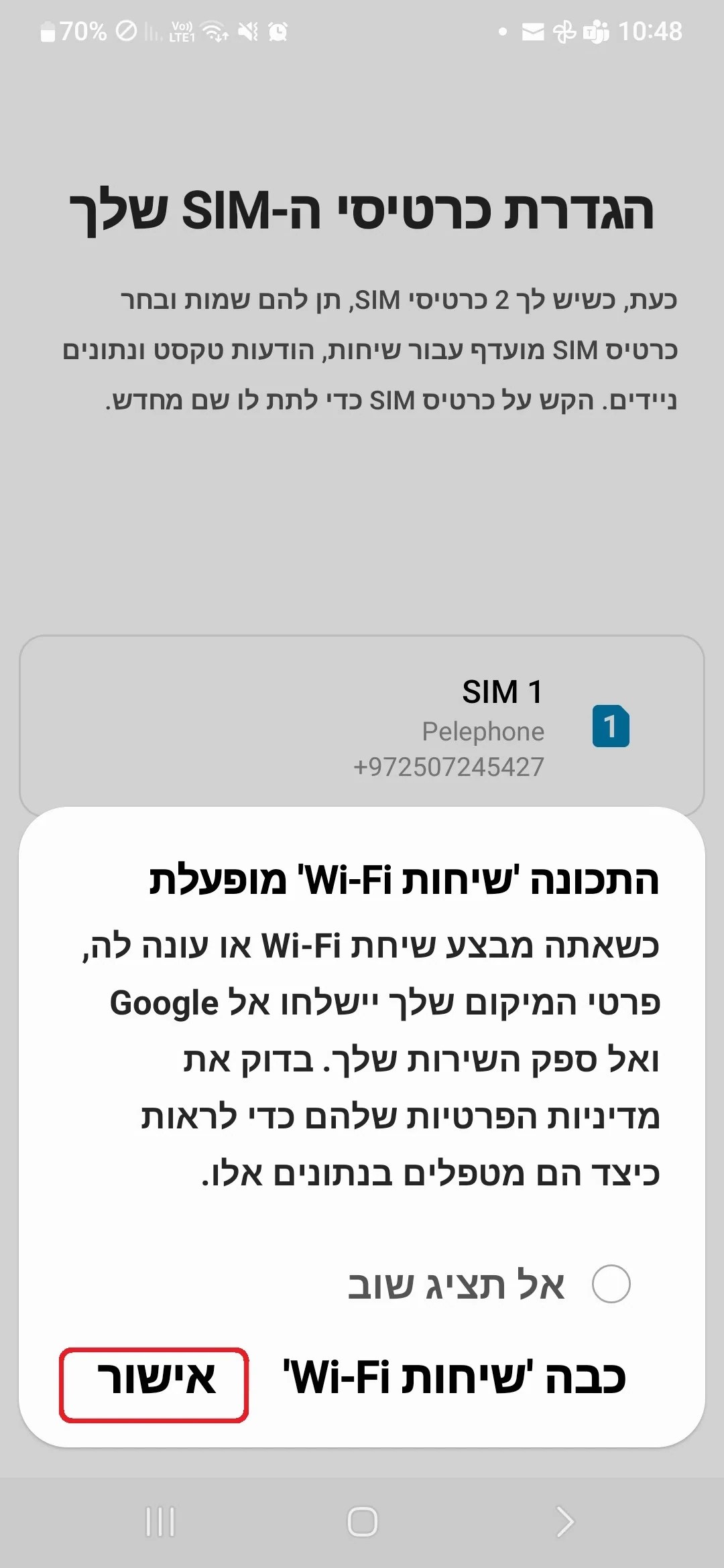Go to the system home screen
The height and width of the screenshot is (1568, 724).
click(362, 1521)
